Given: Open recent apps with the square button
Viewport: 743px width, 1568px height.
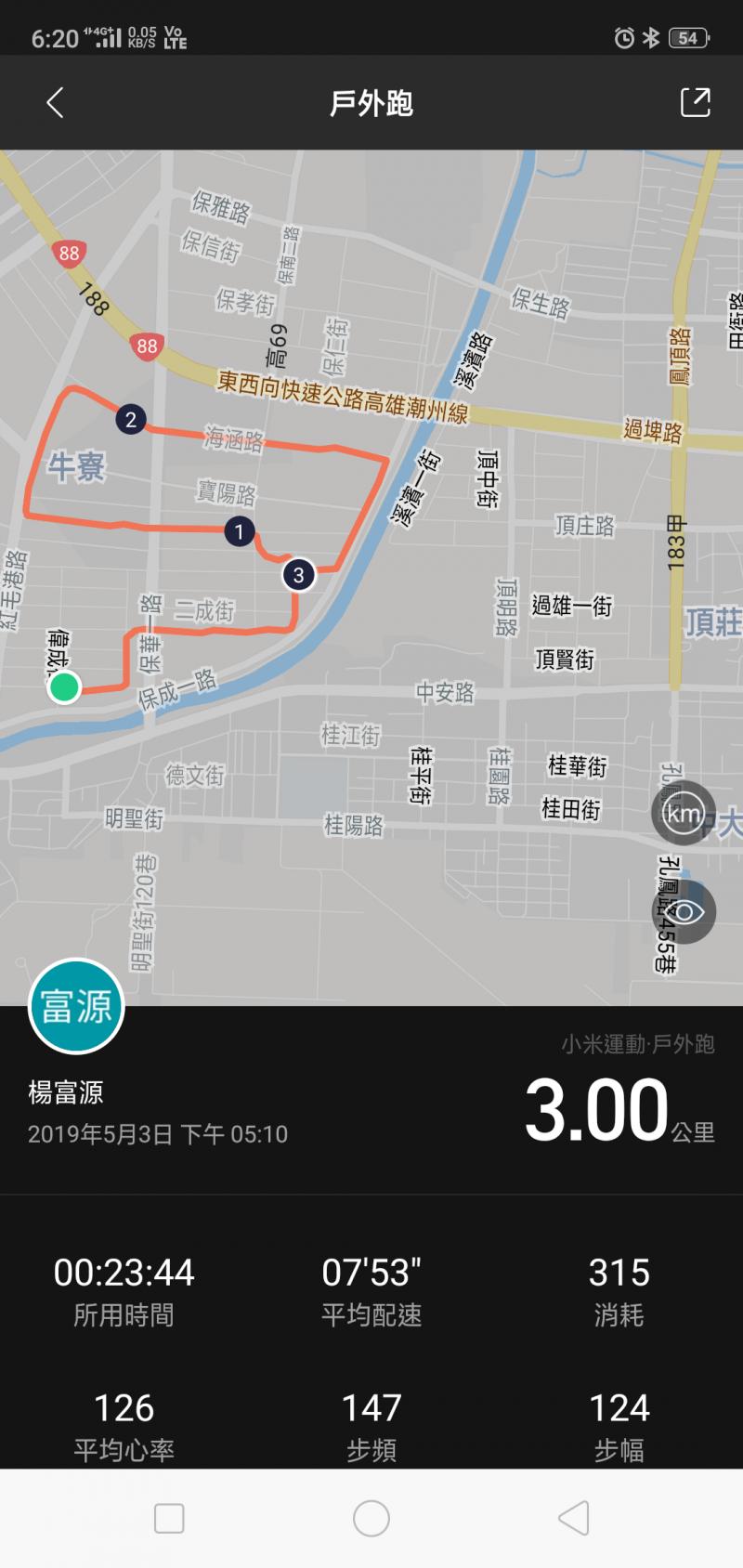Looking at the screenshot, I should point(169,1519).
